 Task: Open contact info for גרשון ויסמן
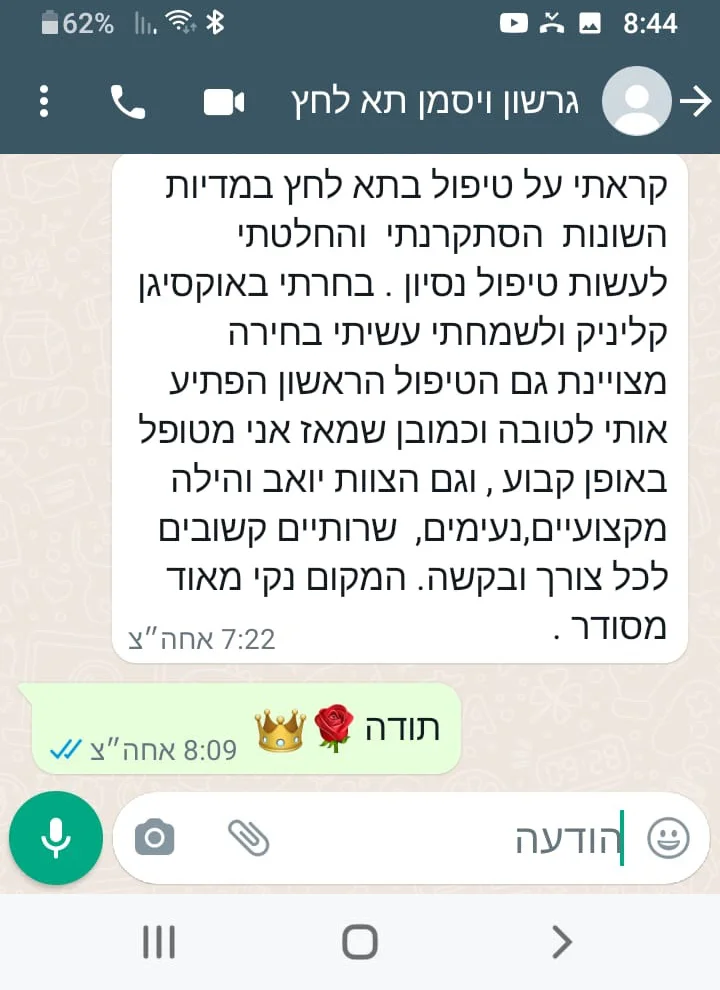[432, 101]
